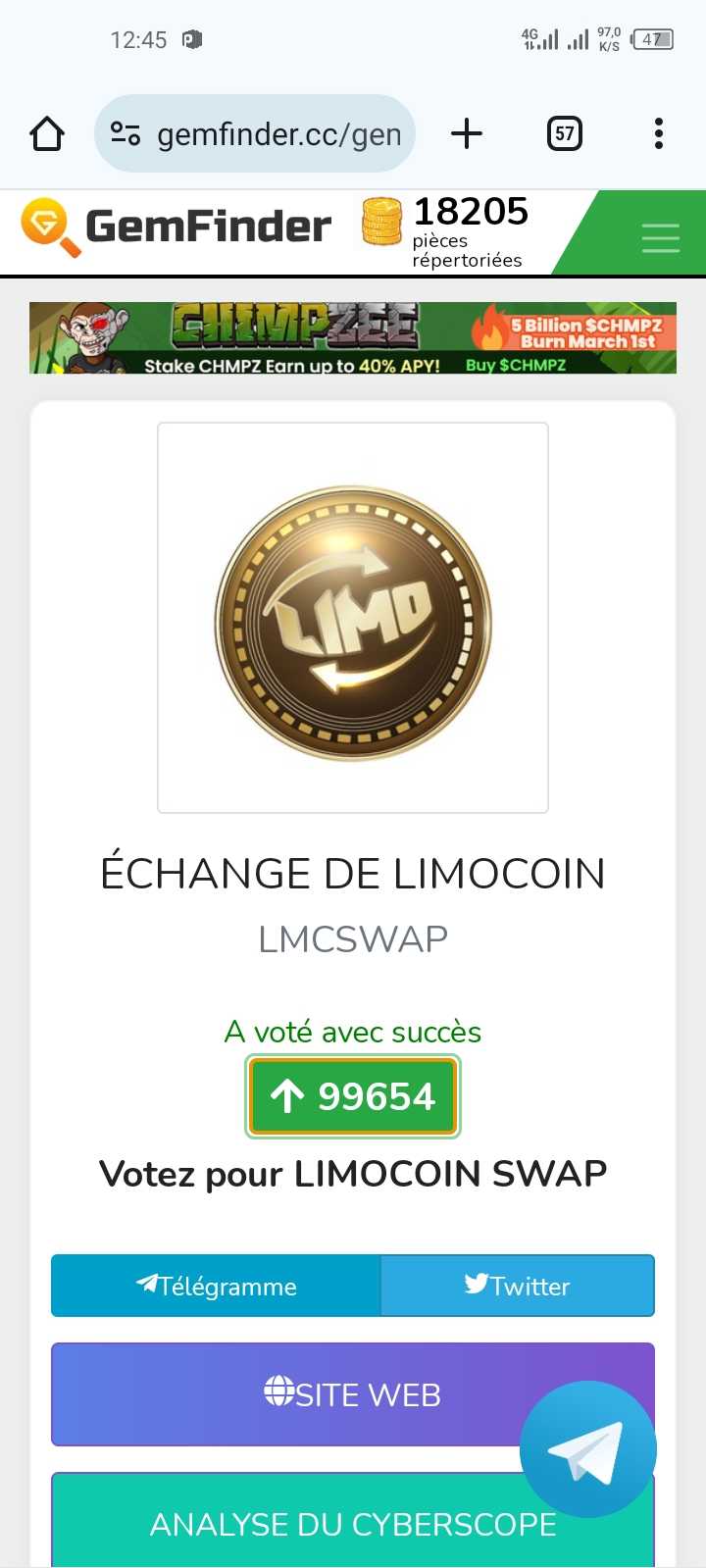Vote with the 99654 upvote button
706x1568 pixels.
click(x=353, y=1096)
